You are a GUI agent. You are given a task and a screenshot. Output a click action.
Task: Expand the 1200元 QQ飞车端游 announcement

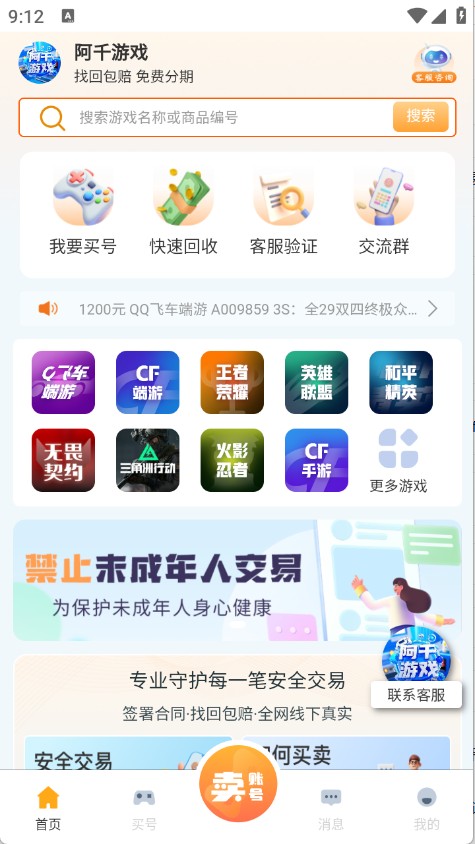coord(237,309)
